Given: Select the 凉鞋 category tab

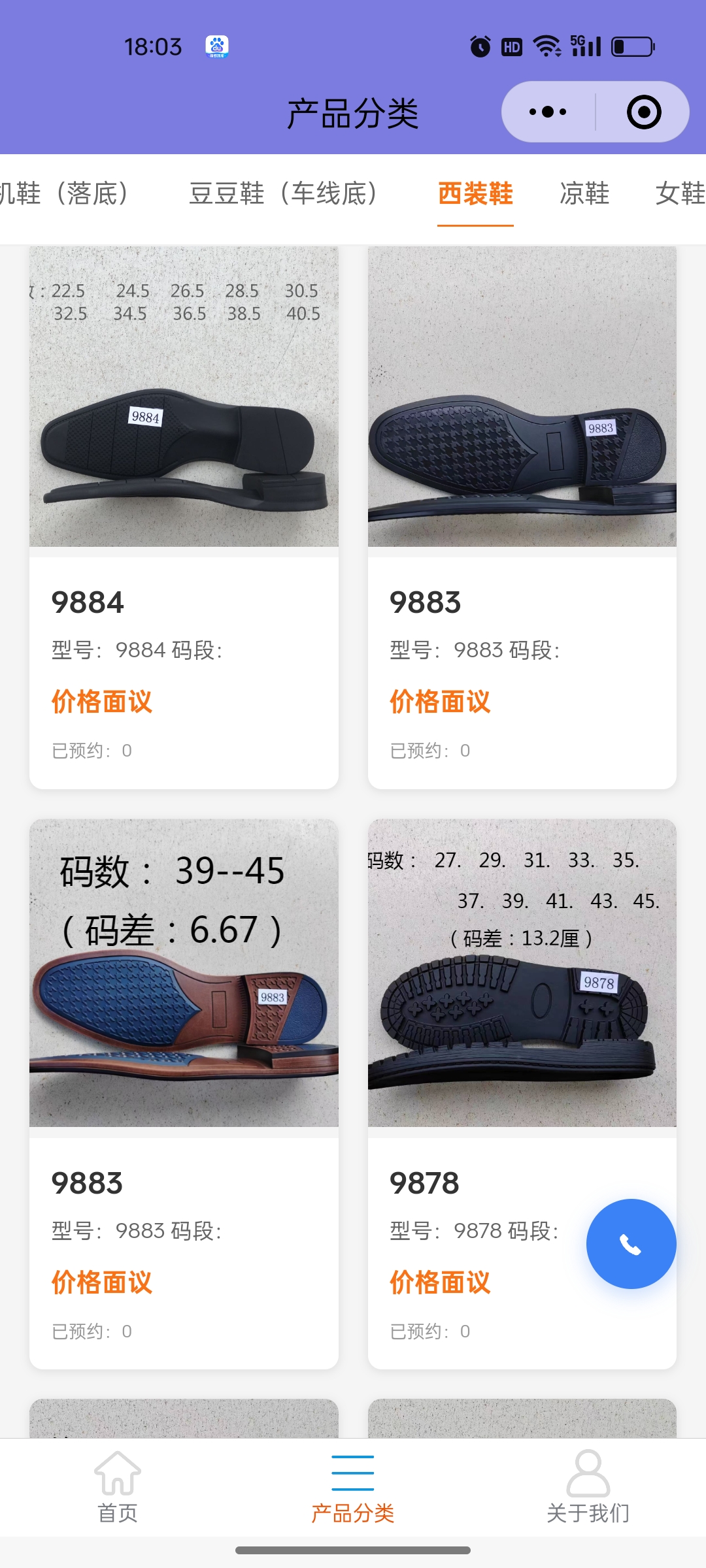Looking at the screenshot, I should click(x=584, y=193).
